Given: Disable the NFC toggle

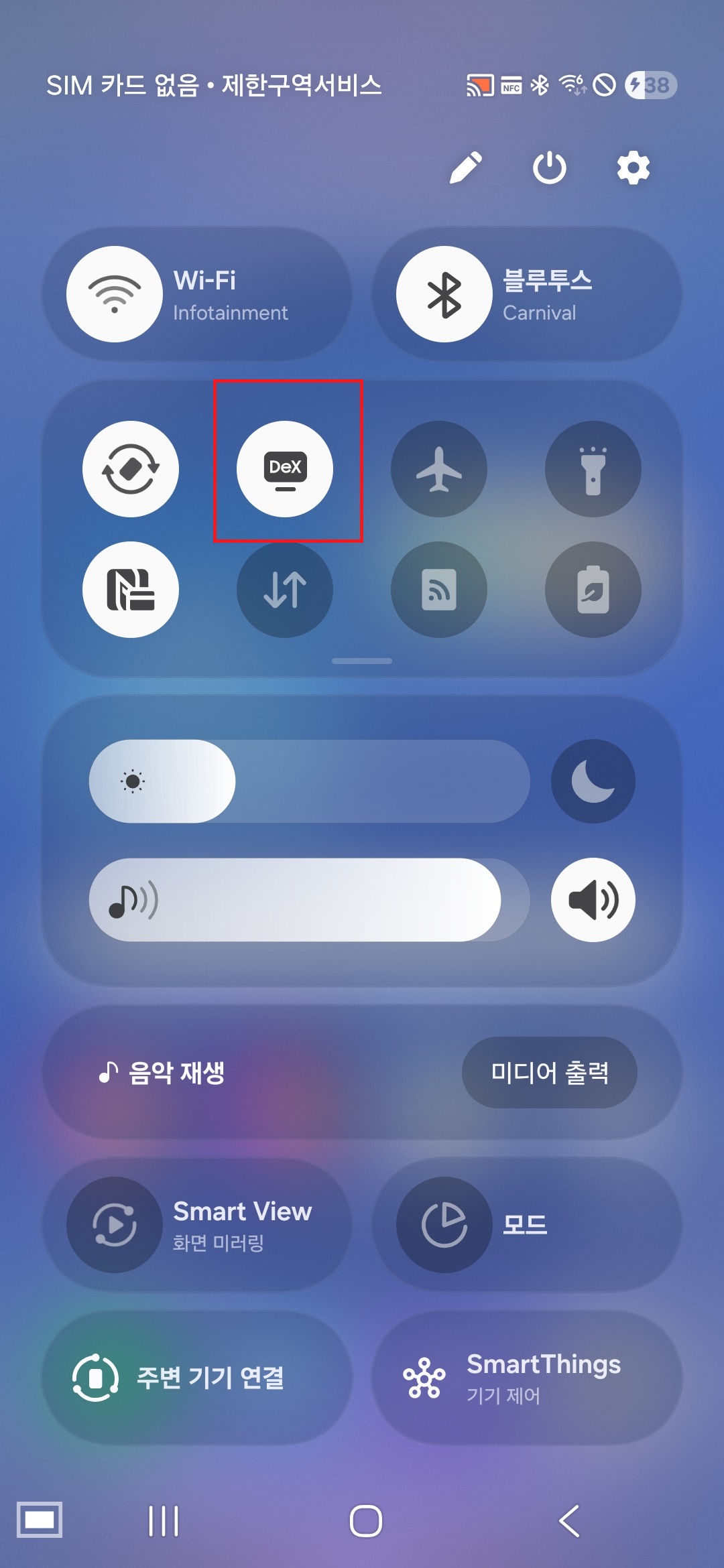Looking at the screenshot, I should 131,590.
